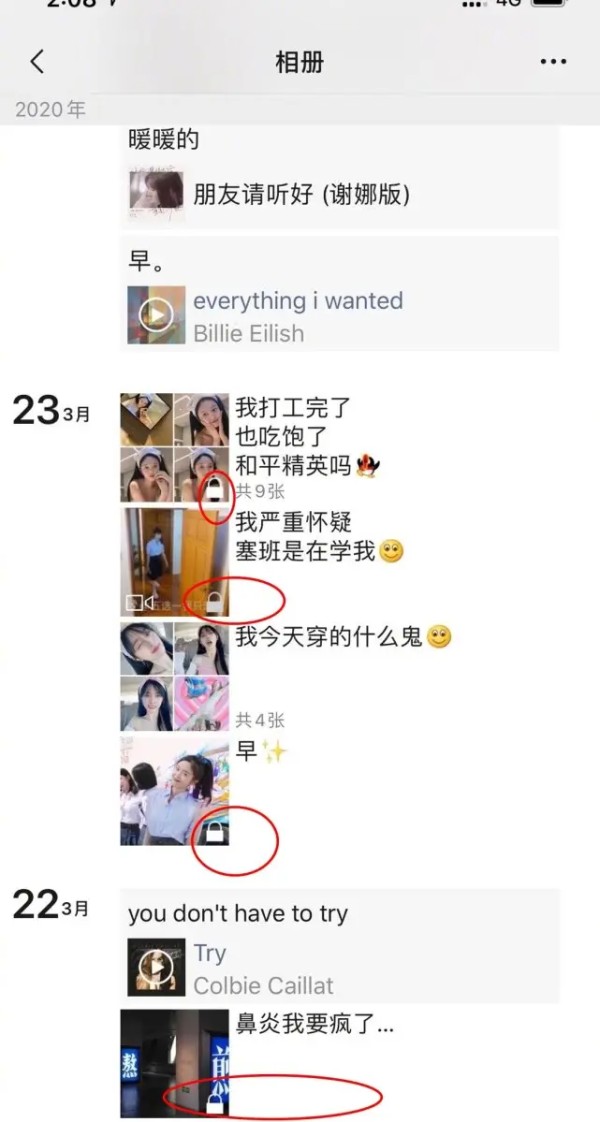Open the three-dot overflow menu
600x1122 pixels.
[552, 62]
